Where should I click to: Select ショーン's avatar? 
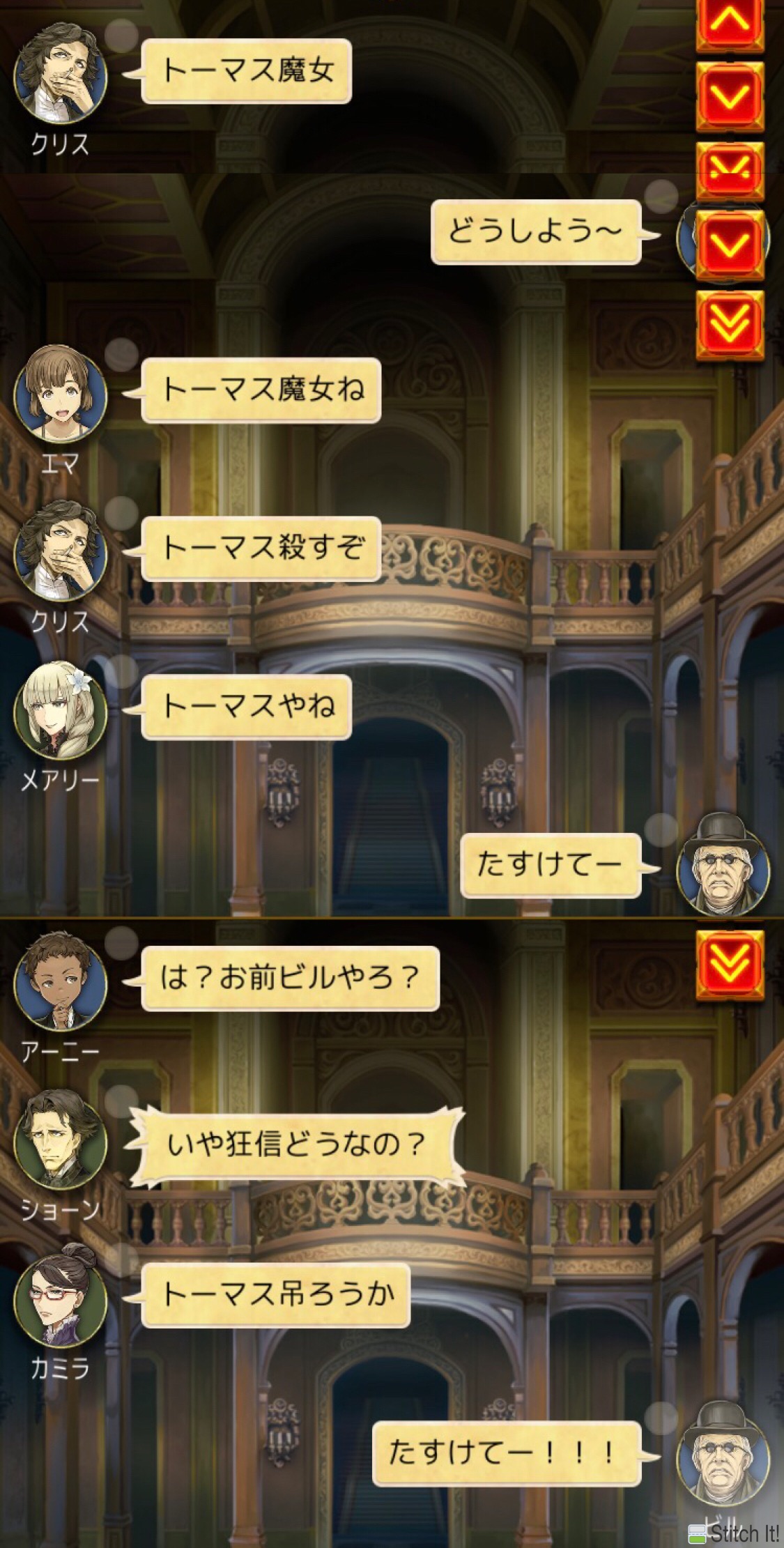click(x=61, y=1139)
